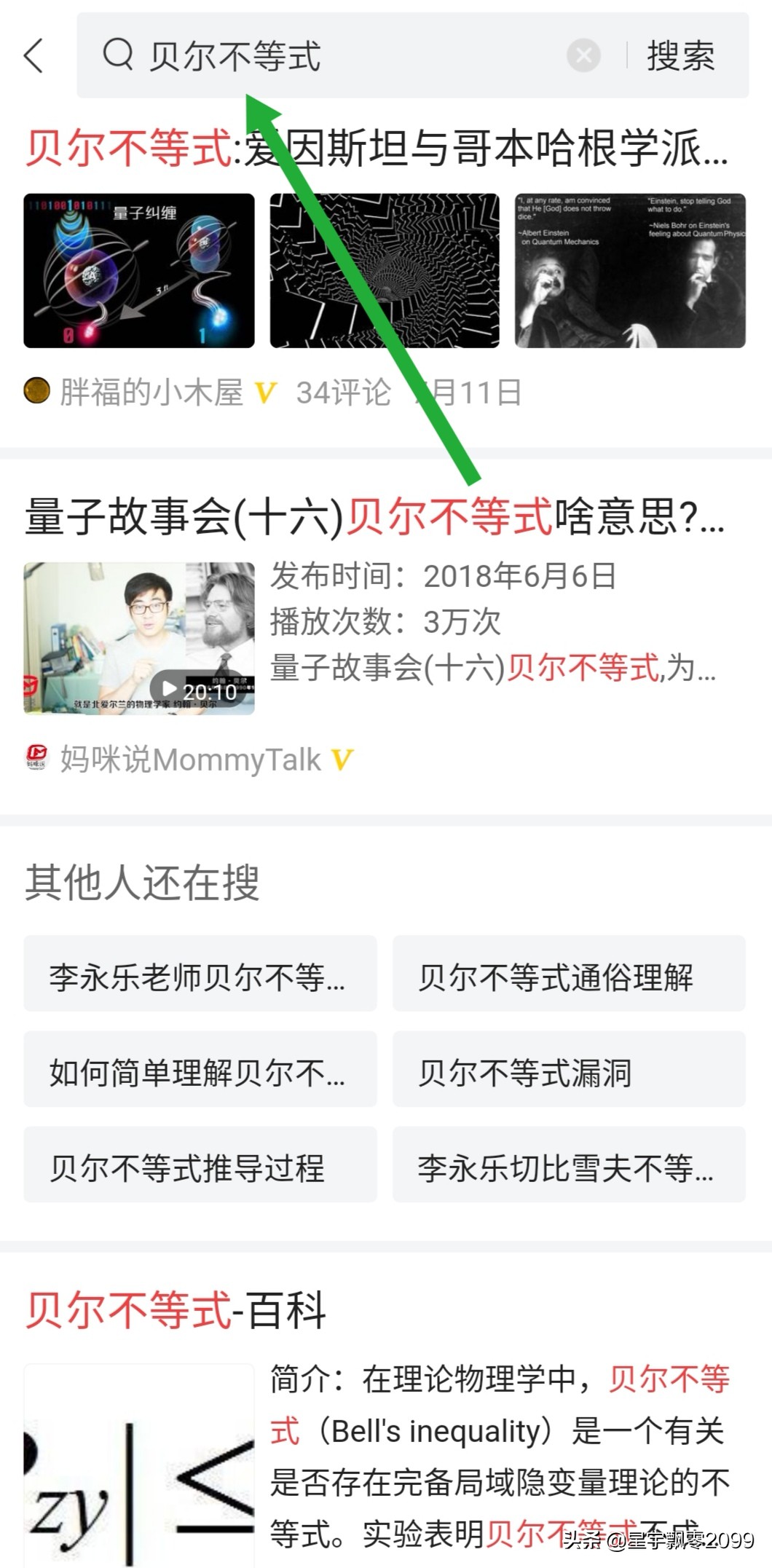This screenshot has width=772, height=1568.
Task: Open 胖福的小木屋's profile avatar
Action: click(36, 391)
